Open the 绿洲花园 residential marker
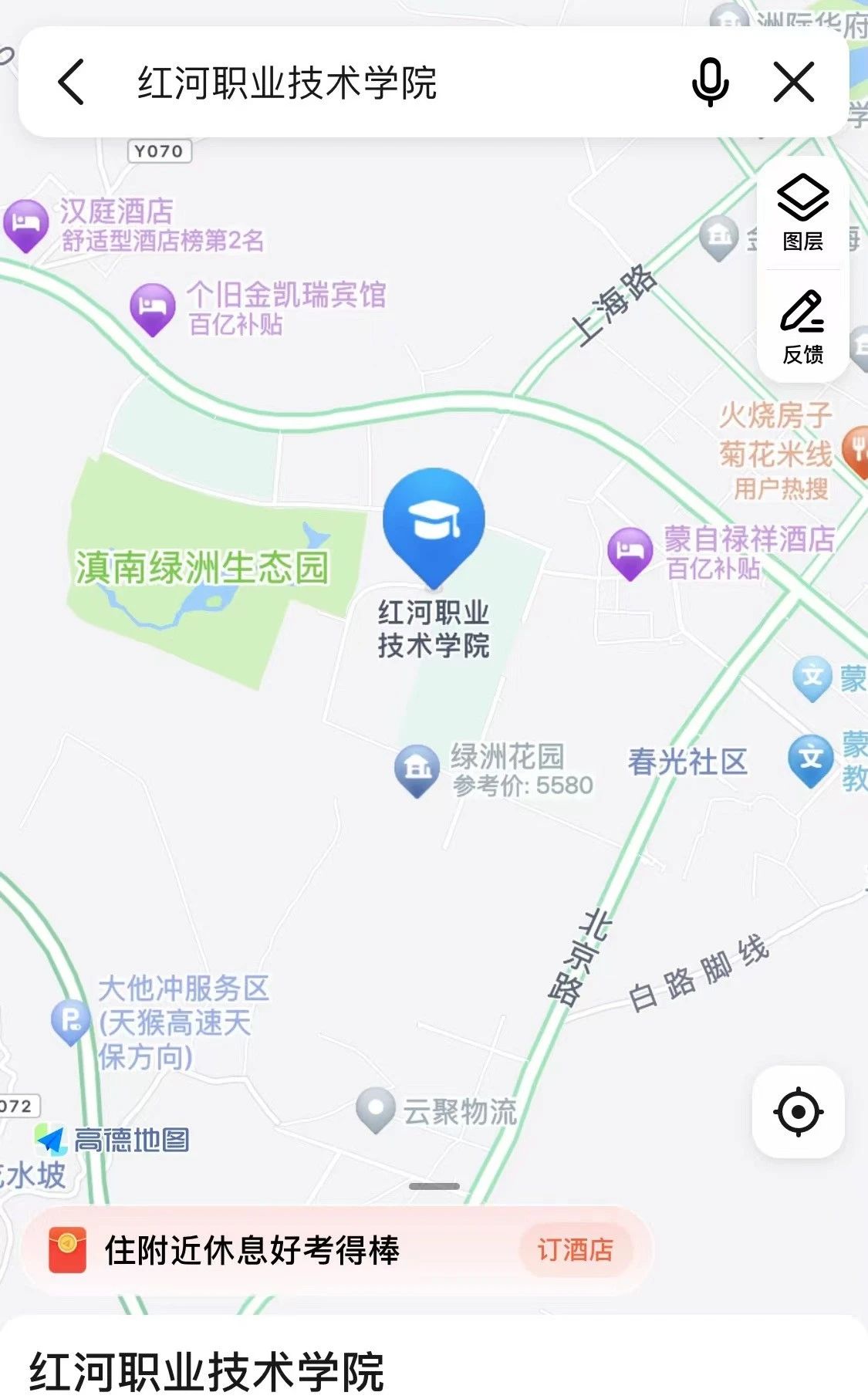The image size is (868, 1399). (x=417, y=769)
